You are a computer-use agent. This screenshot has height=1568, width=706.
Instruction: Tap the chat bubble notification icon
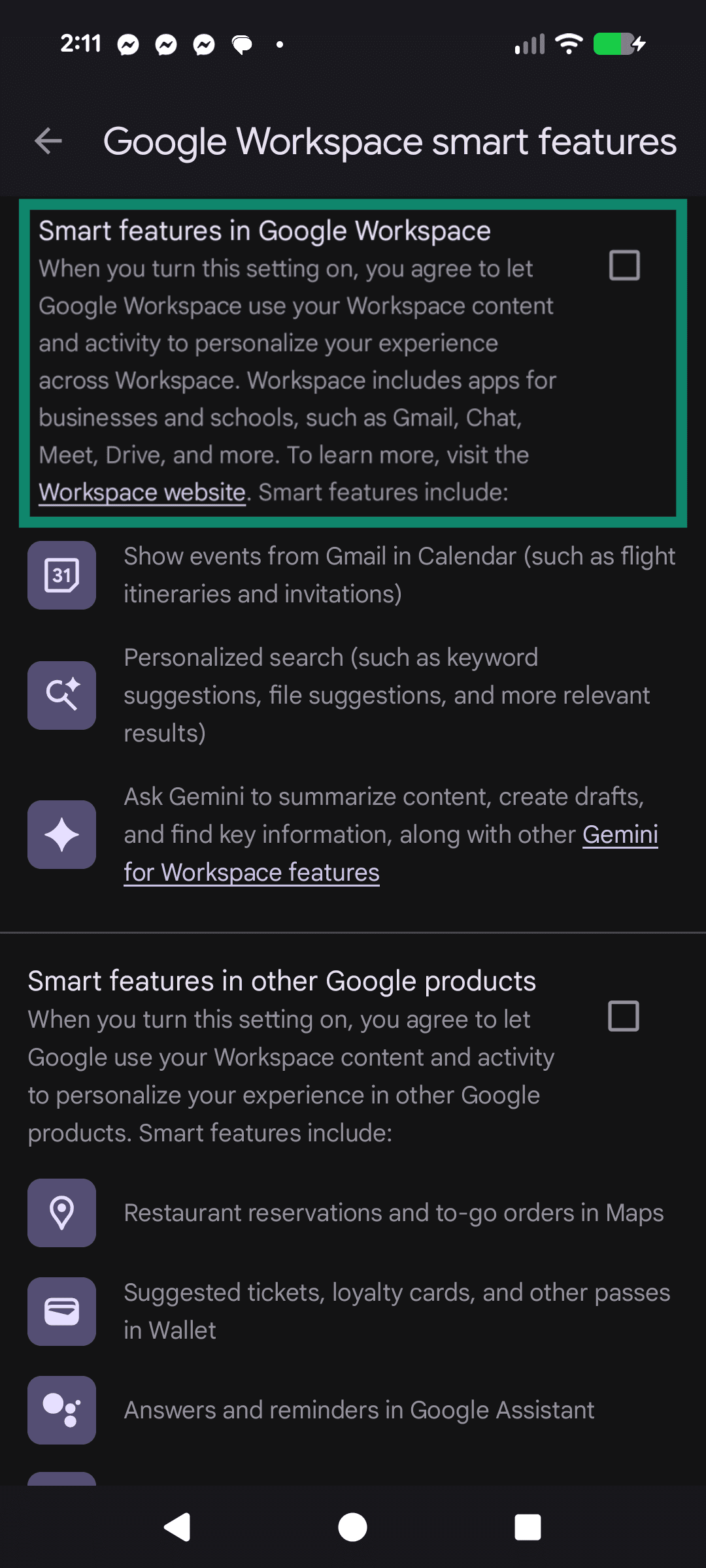pyautogui.click(x=241, y=44)
